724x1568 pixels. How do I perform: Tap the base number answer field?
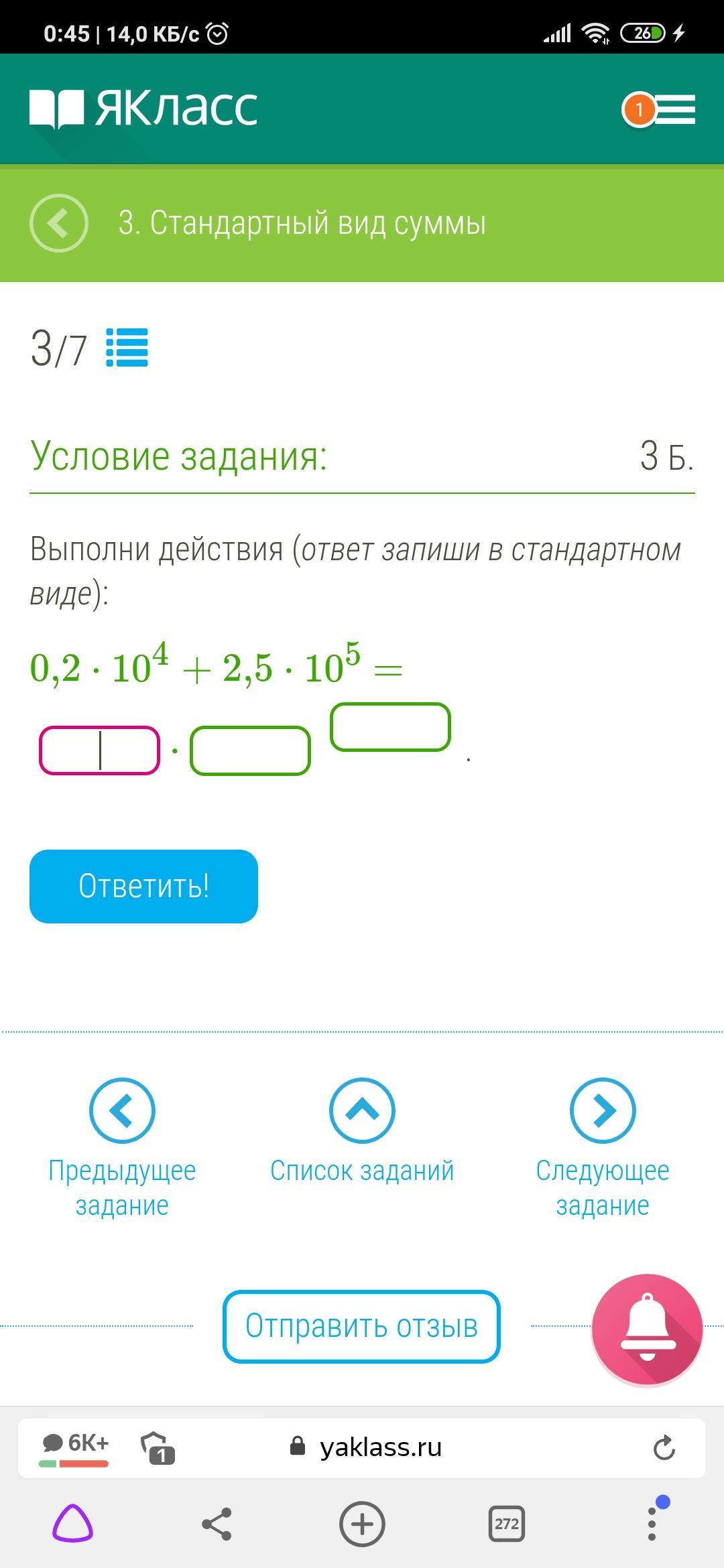click(250, 750)
